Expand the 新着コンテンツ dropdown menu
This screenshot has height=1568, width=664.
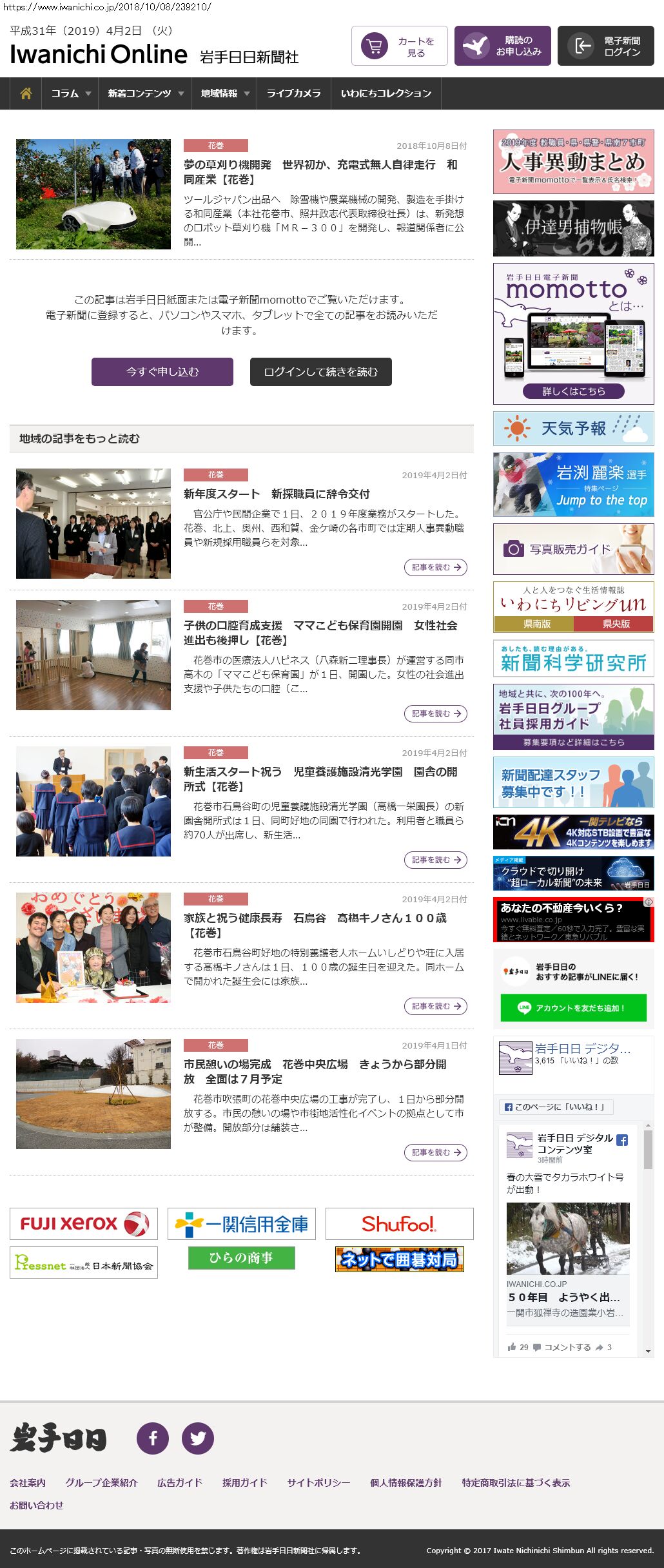[x=145, y=93]
